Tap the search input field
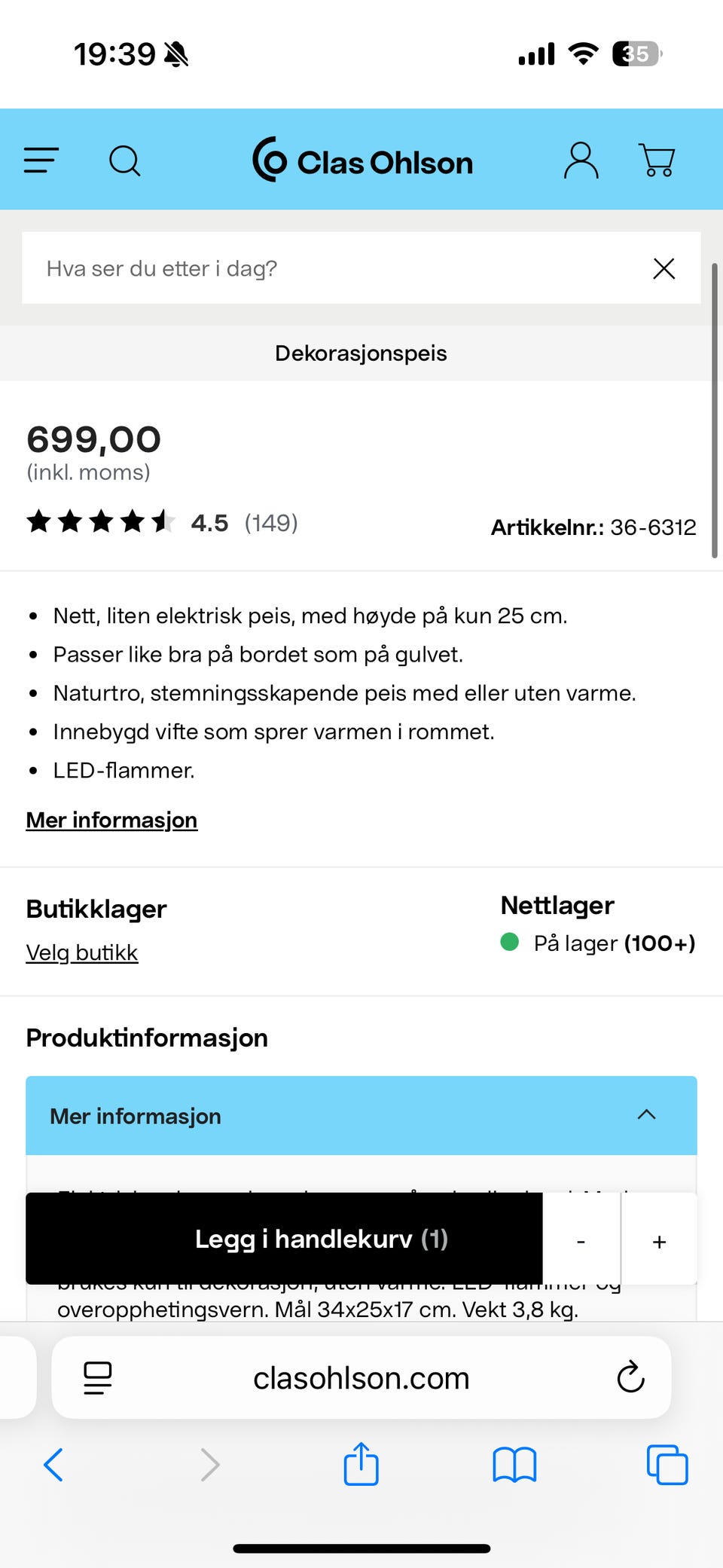Image resolution: width=723 pixels, height=1568 pixels. (x=301, y=268)
